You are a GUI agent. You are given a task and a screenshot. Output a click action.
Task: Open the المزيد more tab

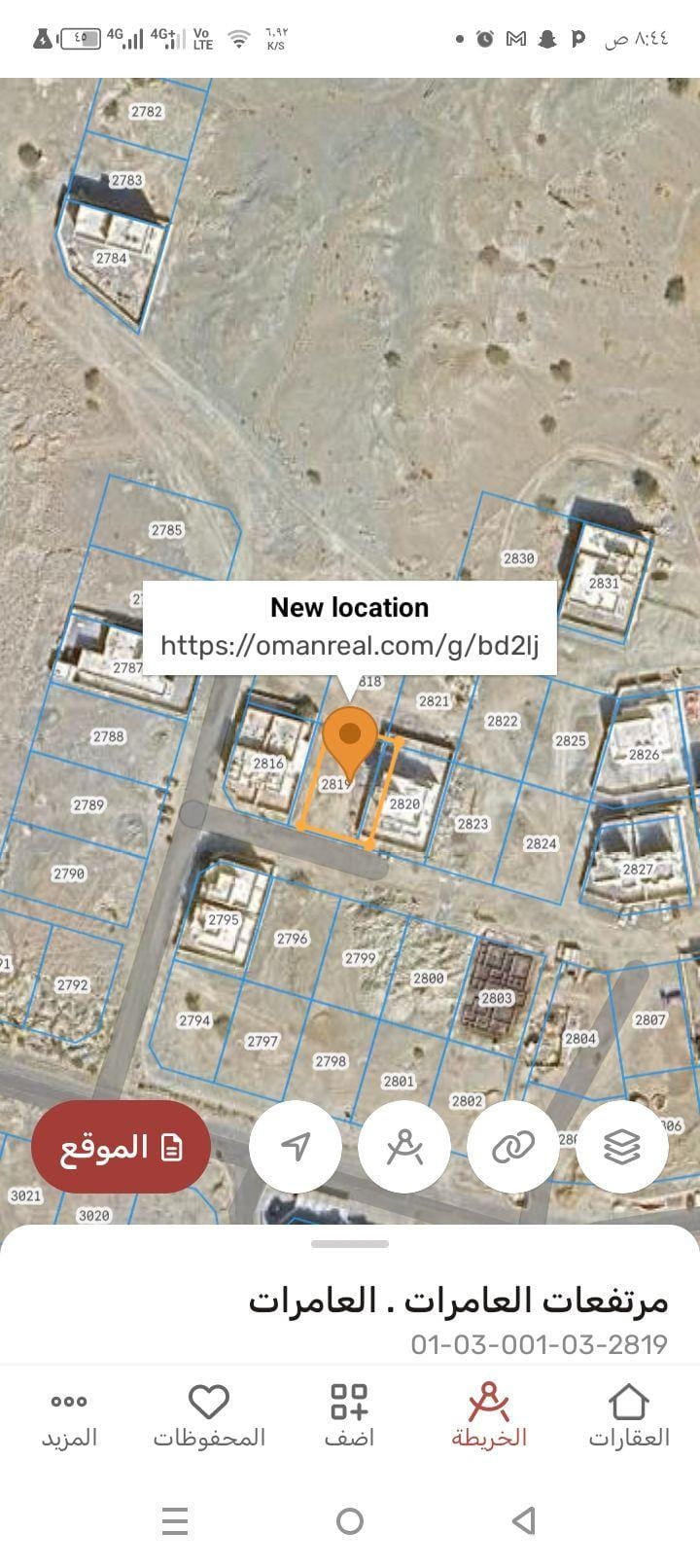(69, 1416)
